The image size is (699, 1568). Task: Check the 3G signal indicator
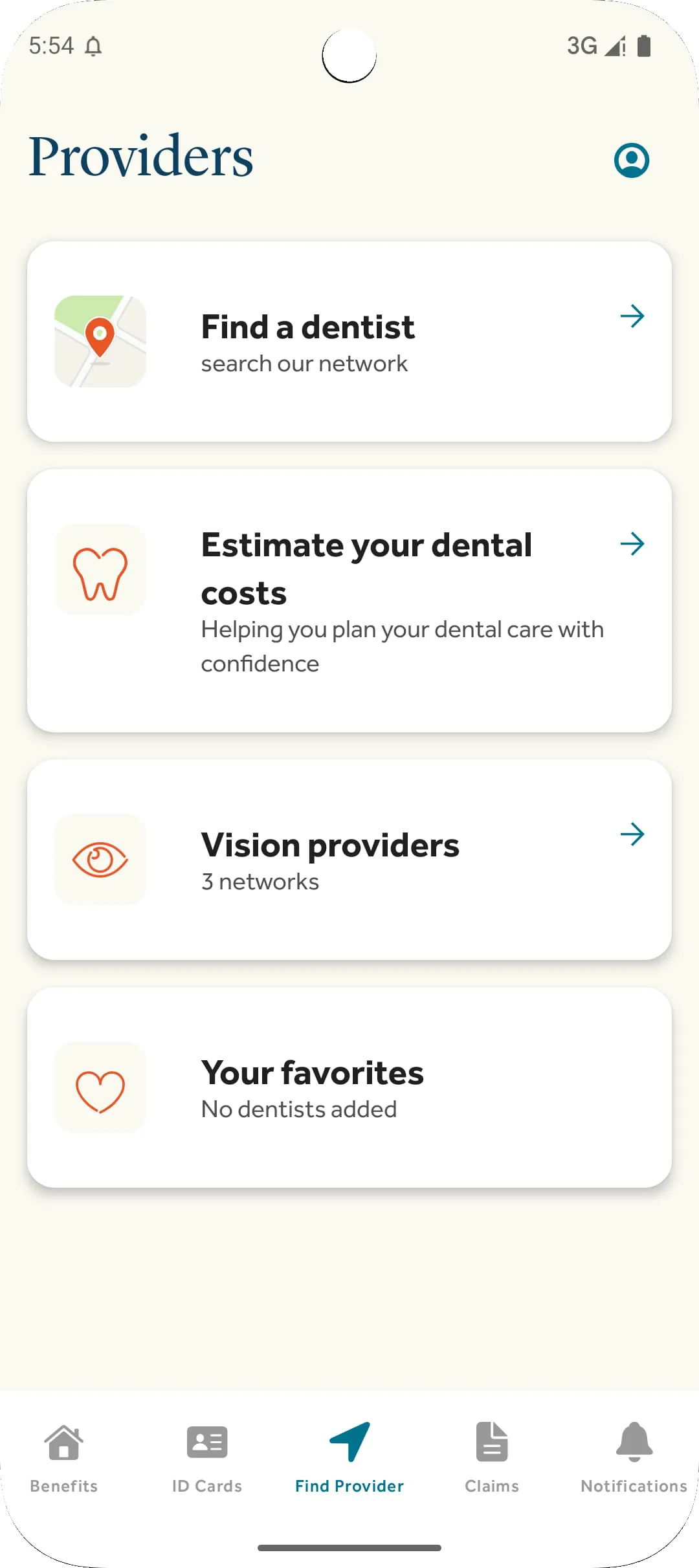[582, 46]
